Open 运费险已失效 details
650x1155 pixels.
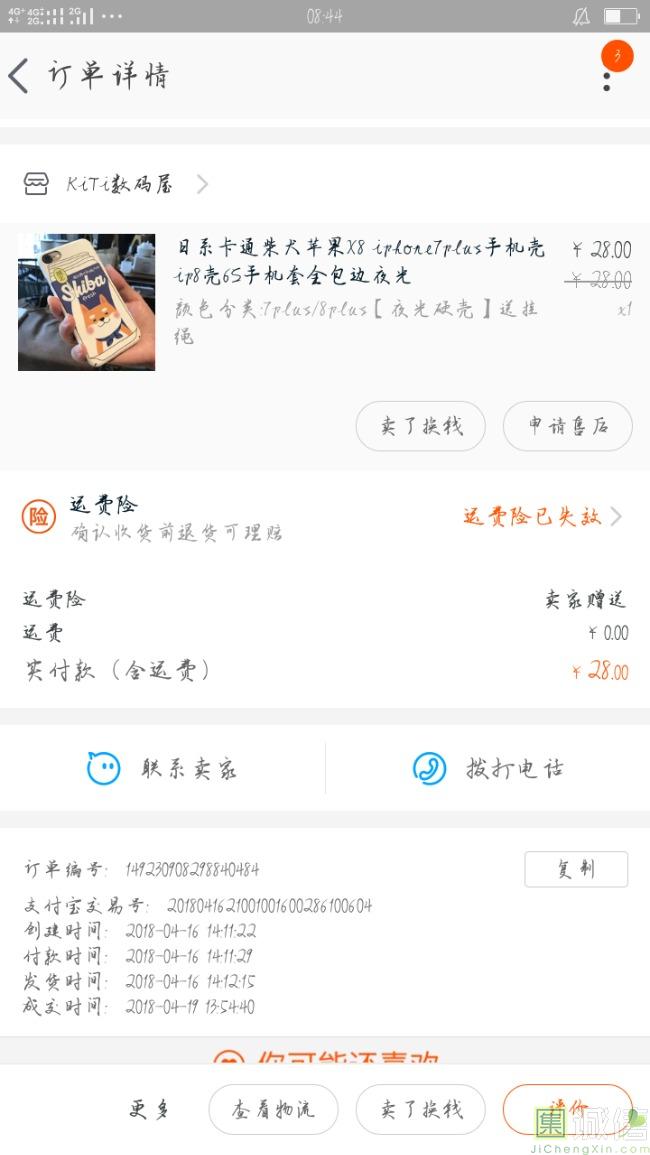pyautogui.click(x=542, y=516)
